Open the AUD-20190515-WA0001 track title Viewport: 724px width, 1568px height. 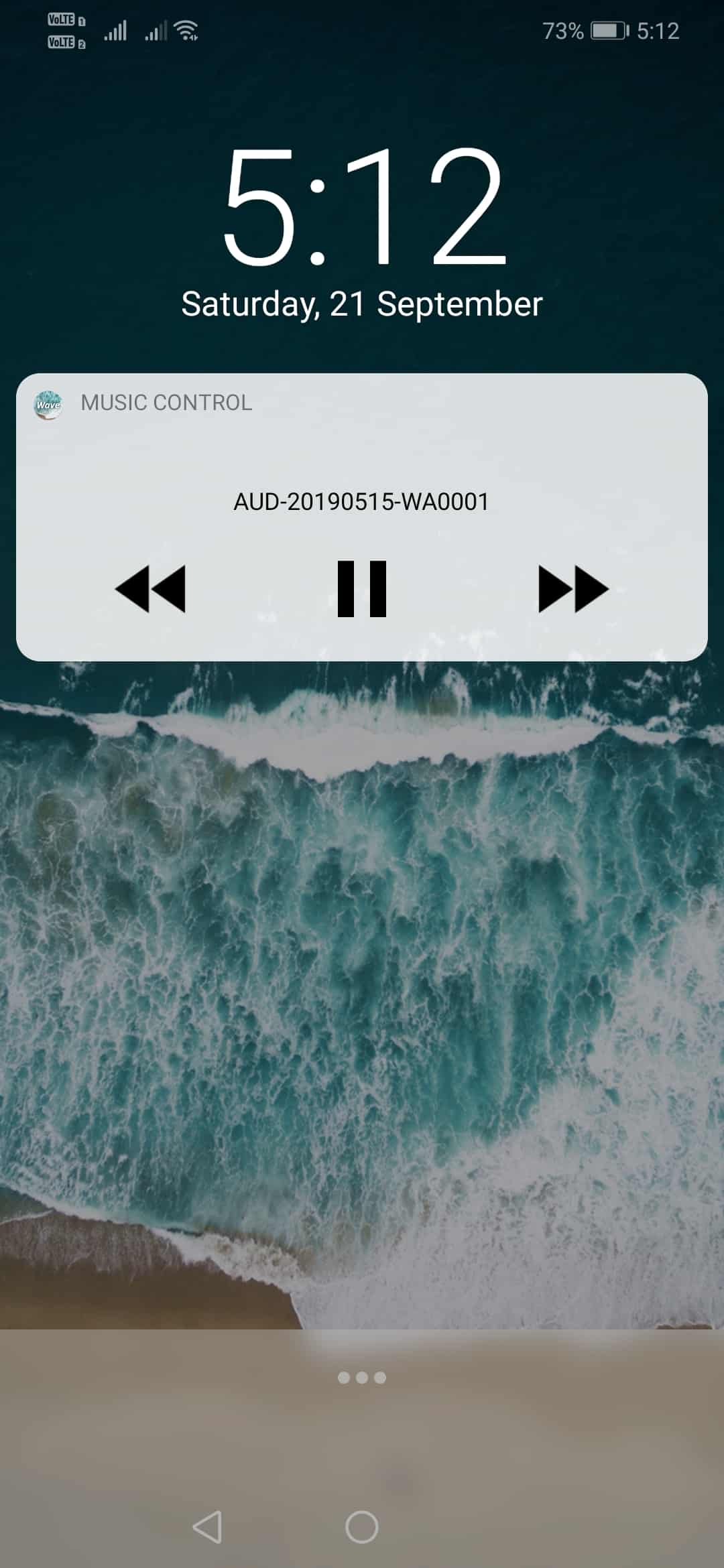pos(361,502)
